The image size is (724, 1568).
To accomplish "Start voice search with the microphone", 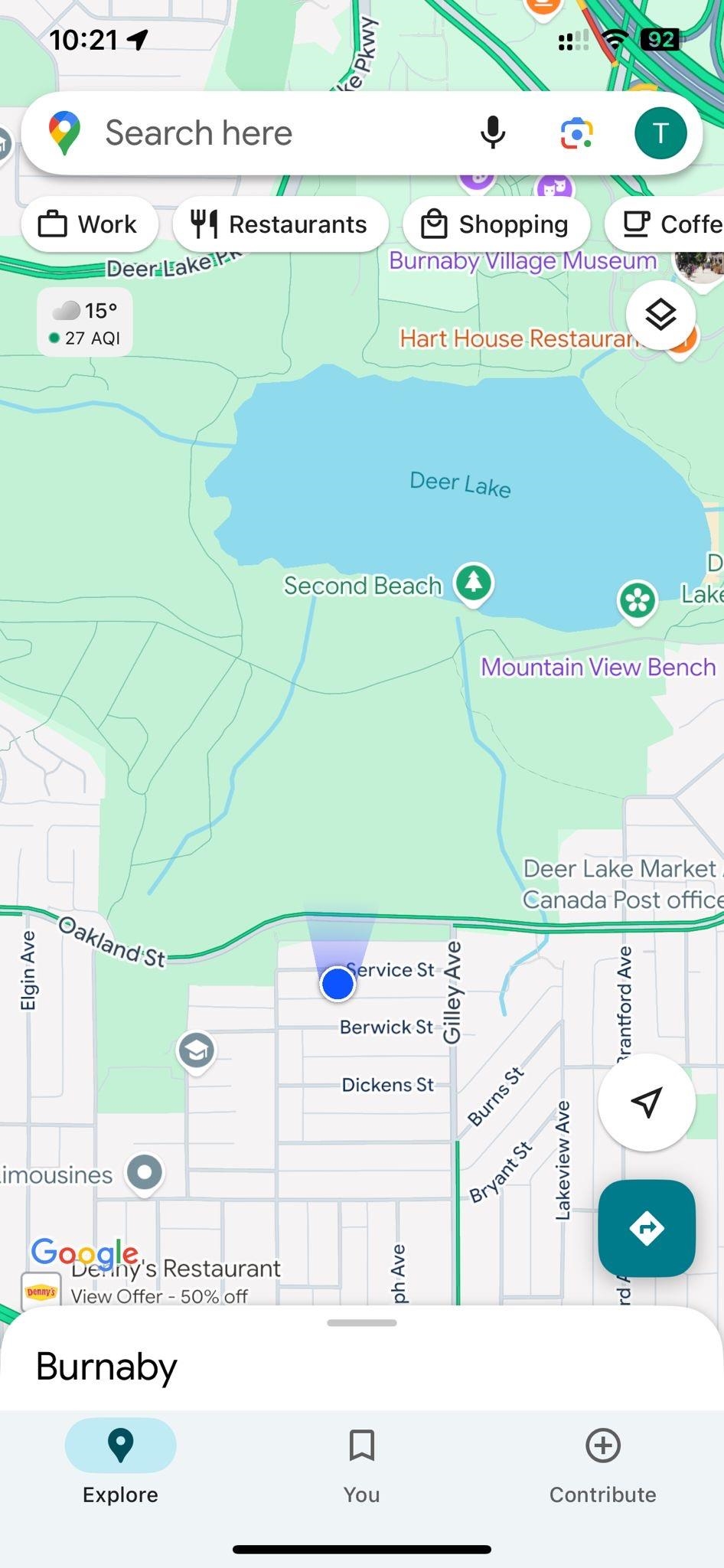I will tap(493, 133).
